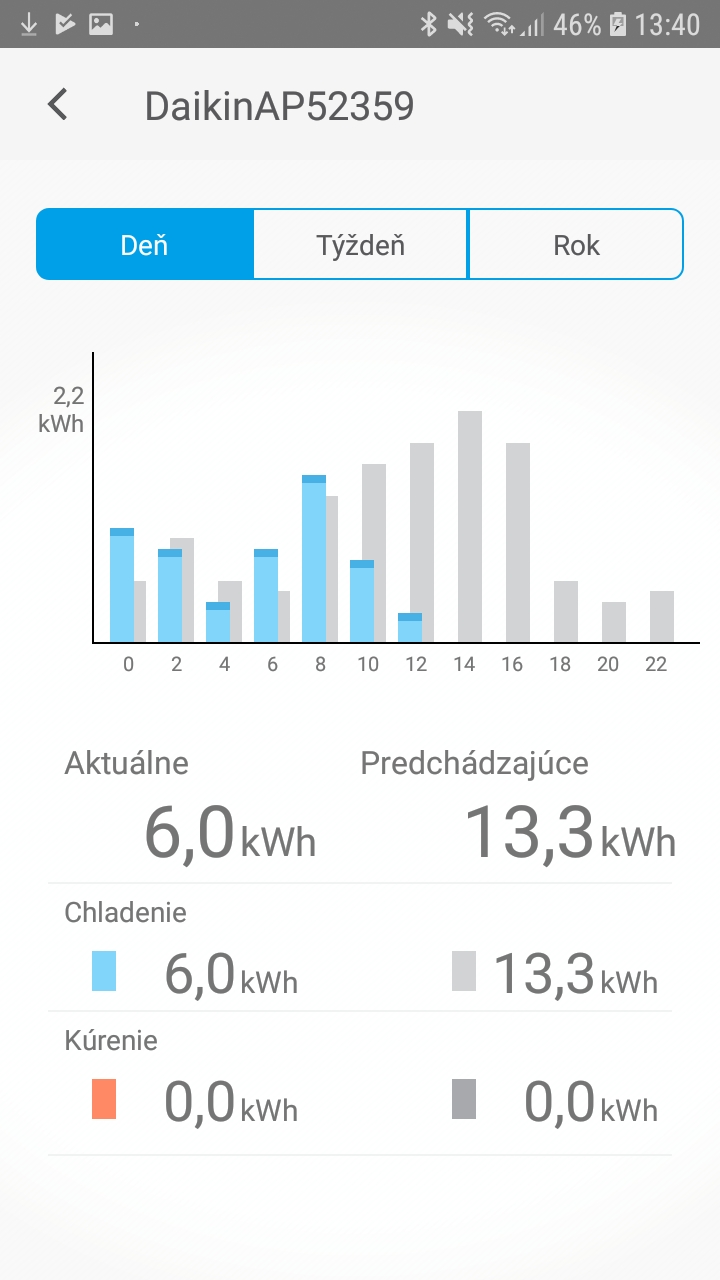This screenshot has height=1280, width=720.
Task: Go back from the DaikinAP52359 screen
Action: tap(58, 104)
